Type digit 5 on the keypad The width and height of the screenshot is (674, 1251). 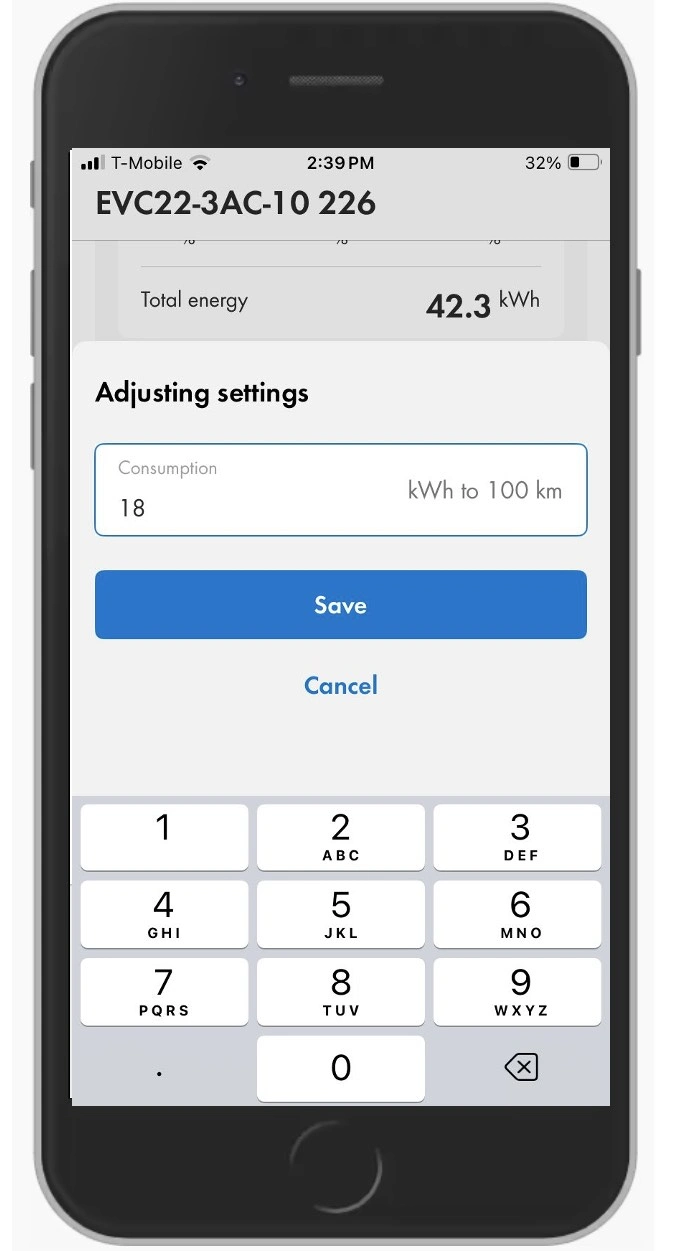pyautogui.click(x=340, y=914)
